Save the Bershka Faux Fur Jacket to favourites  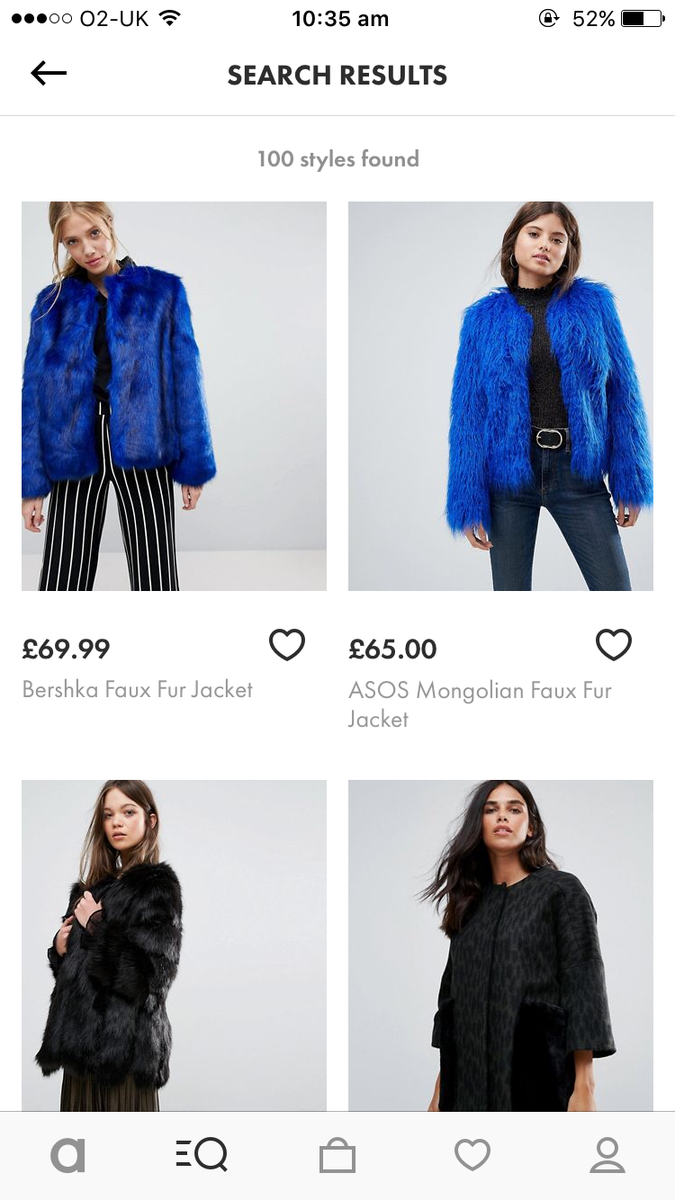click(287, 646)
